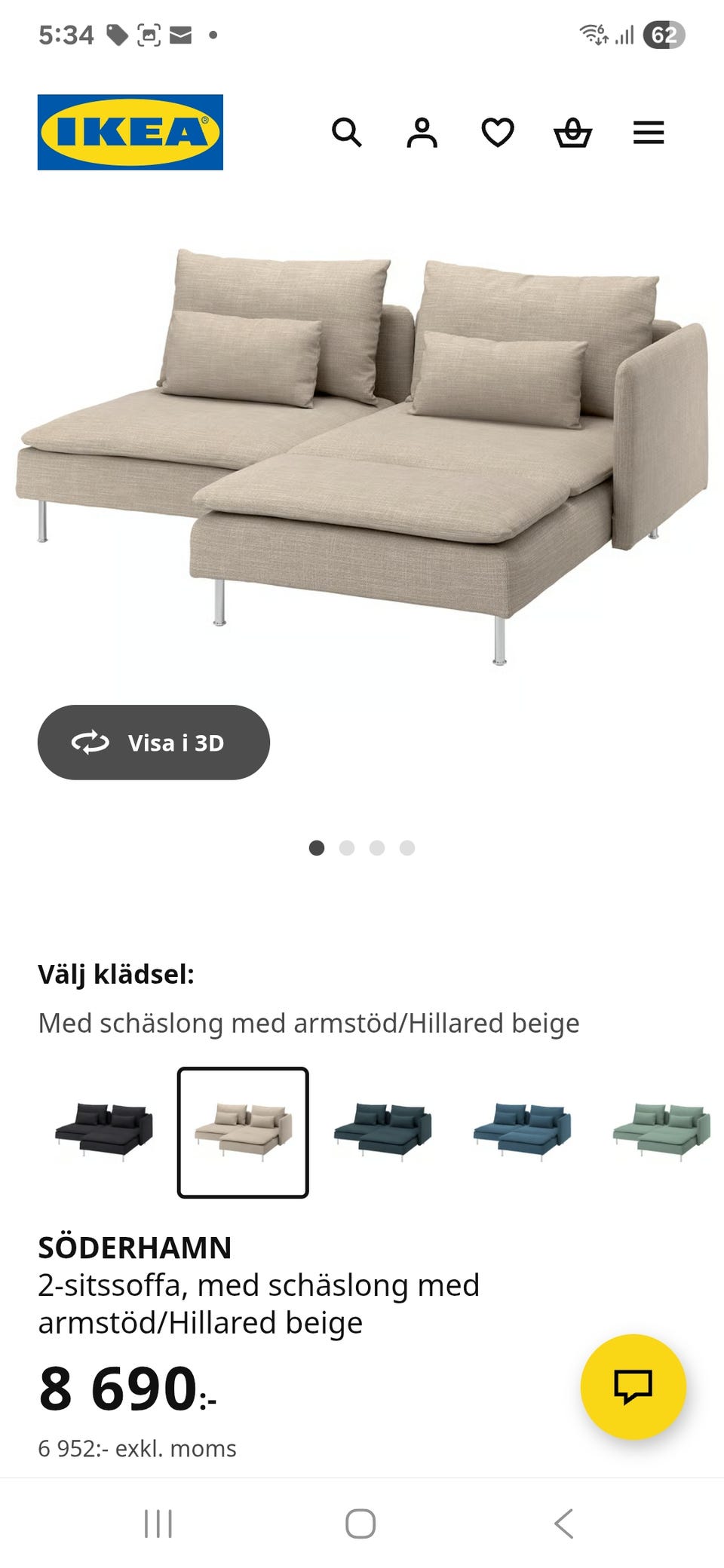Open the search function

[x=348, y=133]
